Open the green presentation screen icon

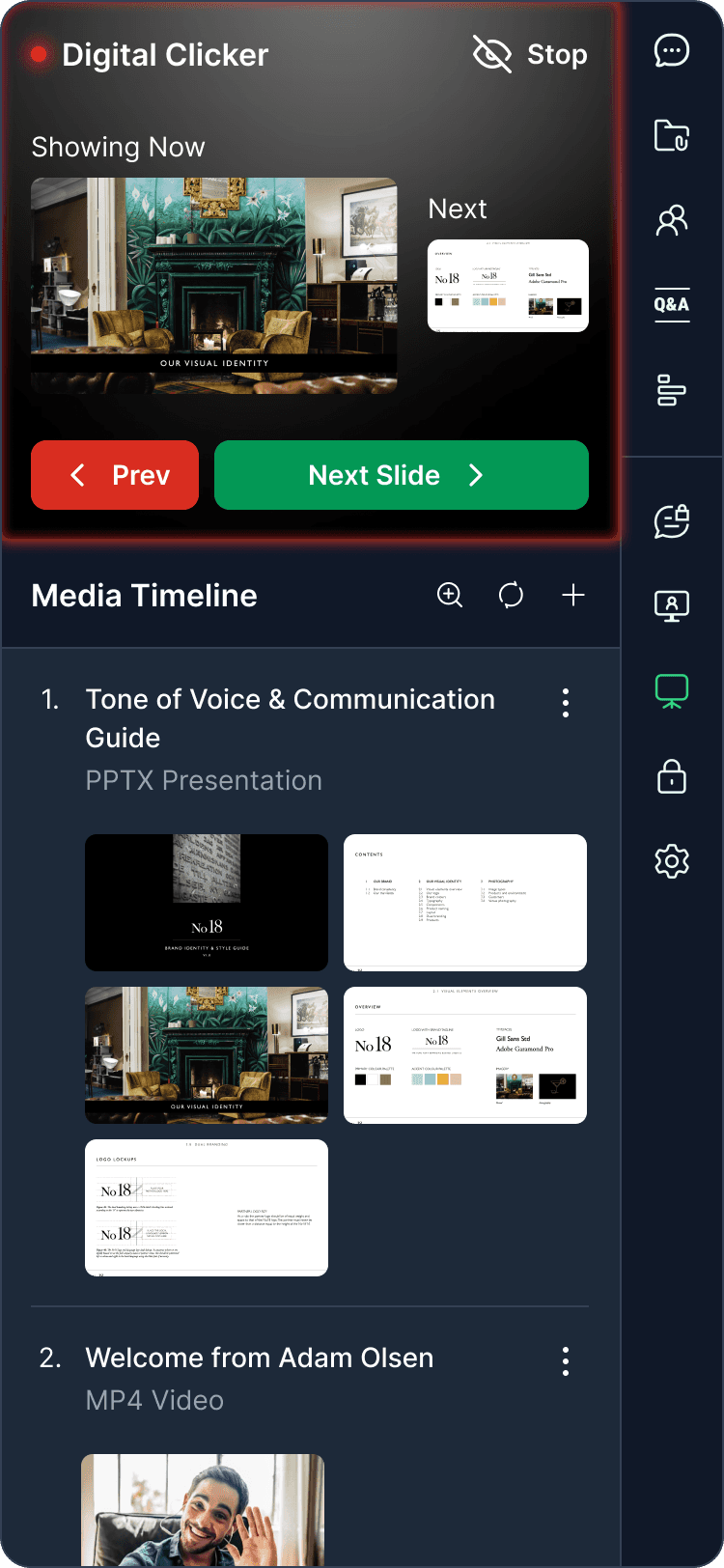tap(672, 691)
